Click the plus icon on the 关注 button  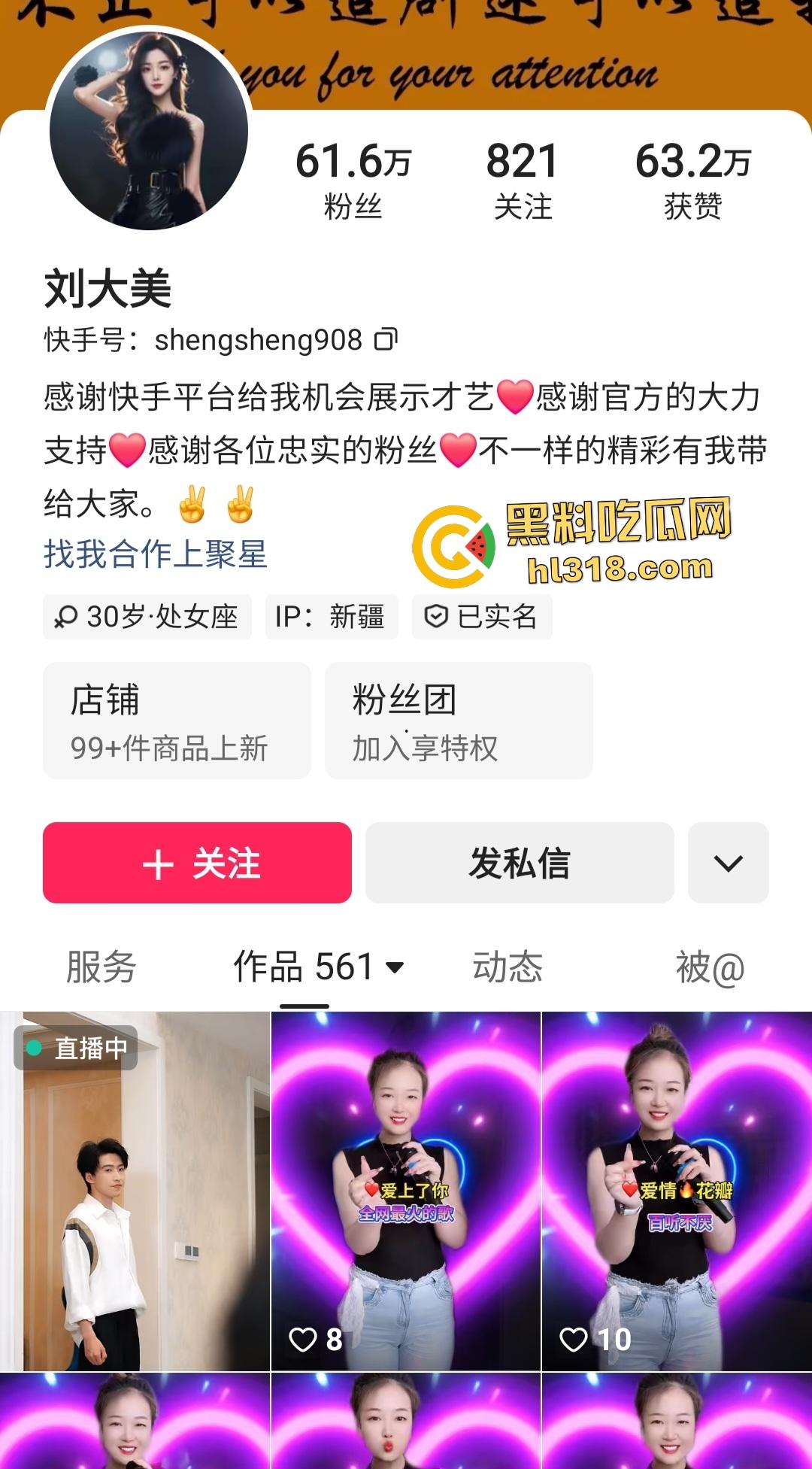coord(156,863)
